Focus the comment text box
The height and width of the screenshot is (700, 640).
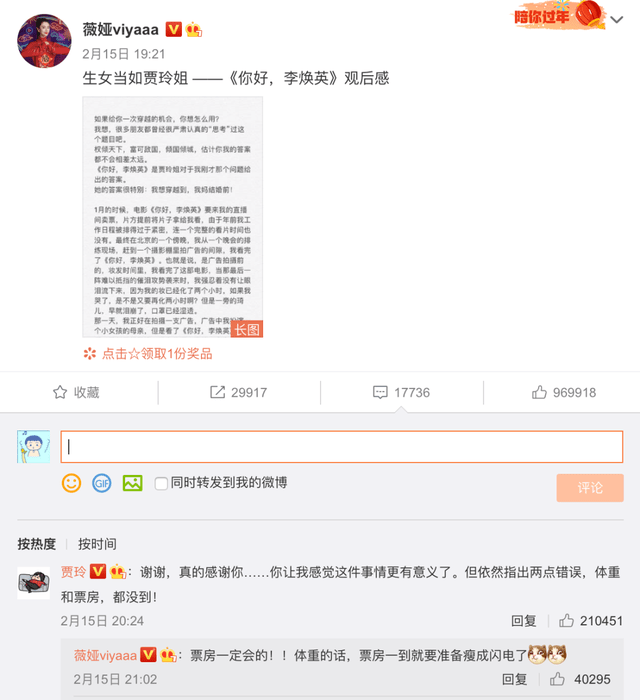341,447
